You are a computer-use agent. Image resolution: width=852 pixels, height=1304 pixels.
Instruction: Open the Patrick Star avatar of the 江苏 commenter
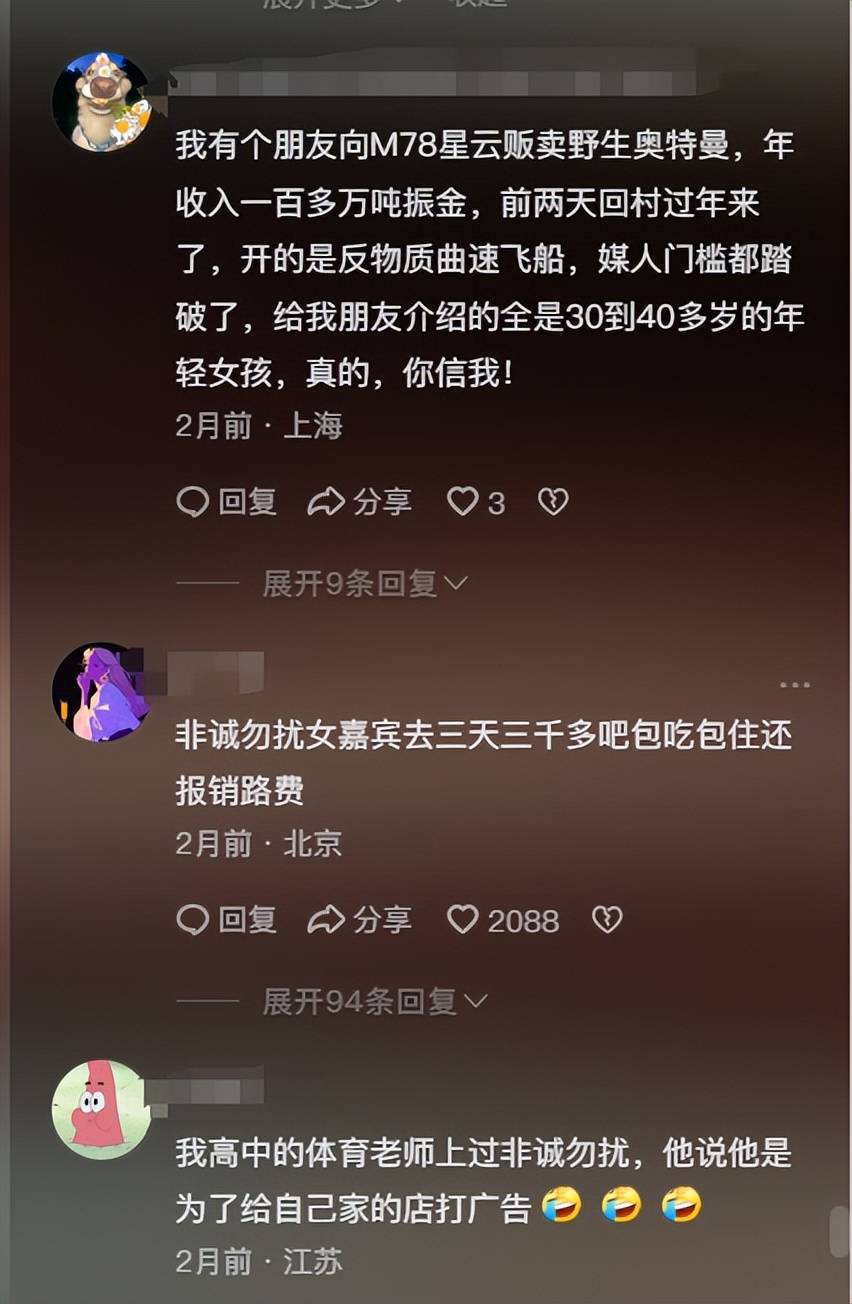click(101, 1109)
